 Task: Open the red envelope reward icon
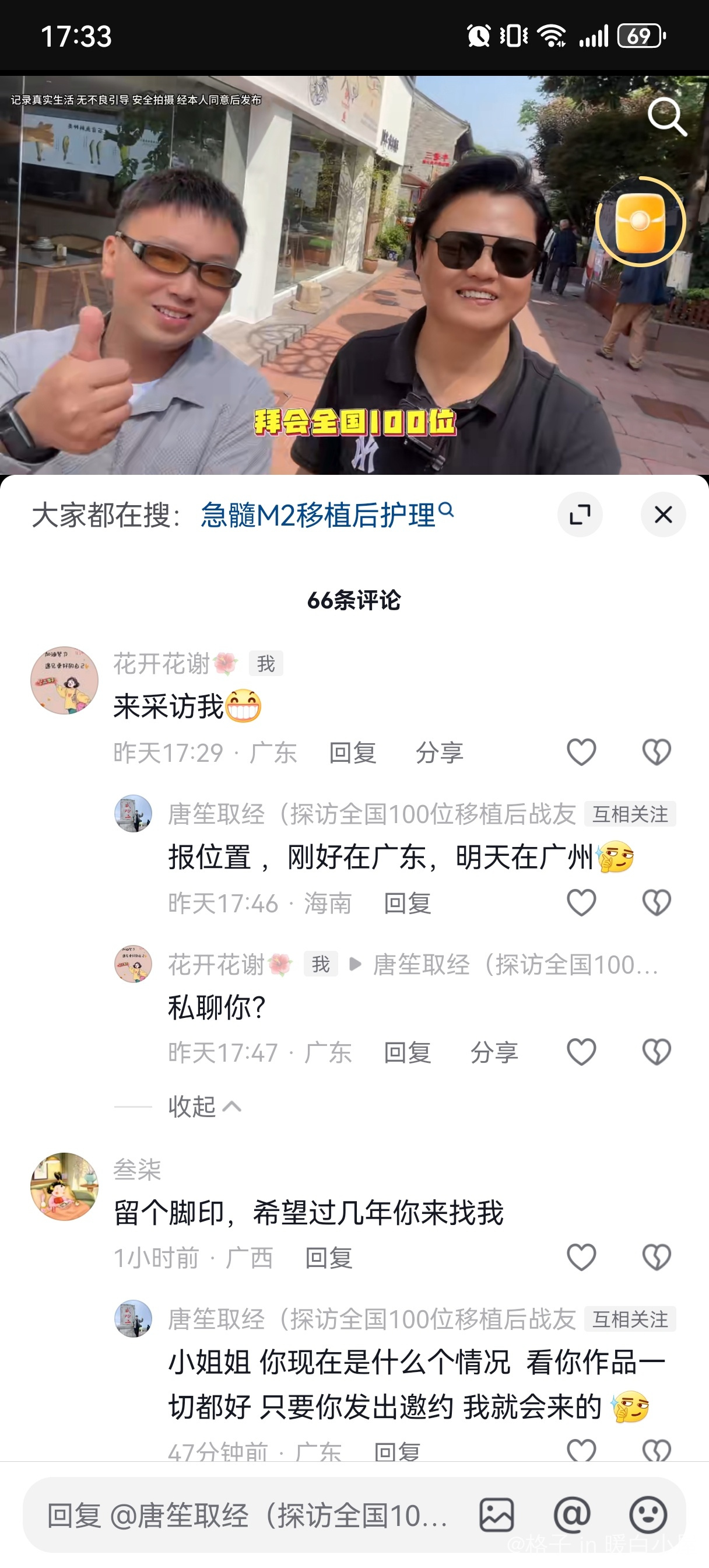pyautogui.click(x=640, y=222)
